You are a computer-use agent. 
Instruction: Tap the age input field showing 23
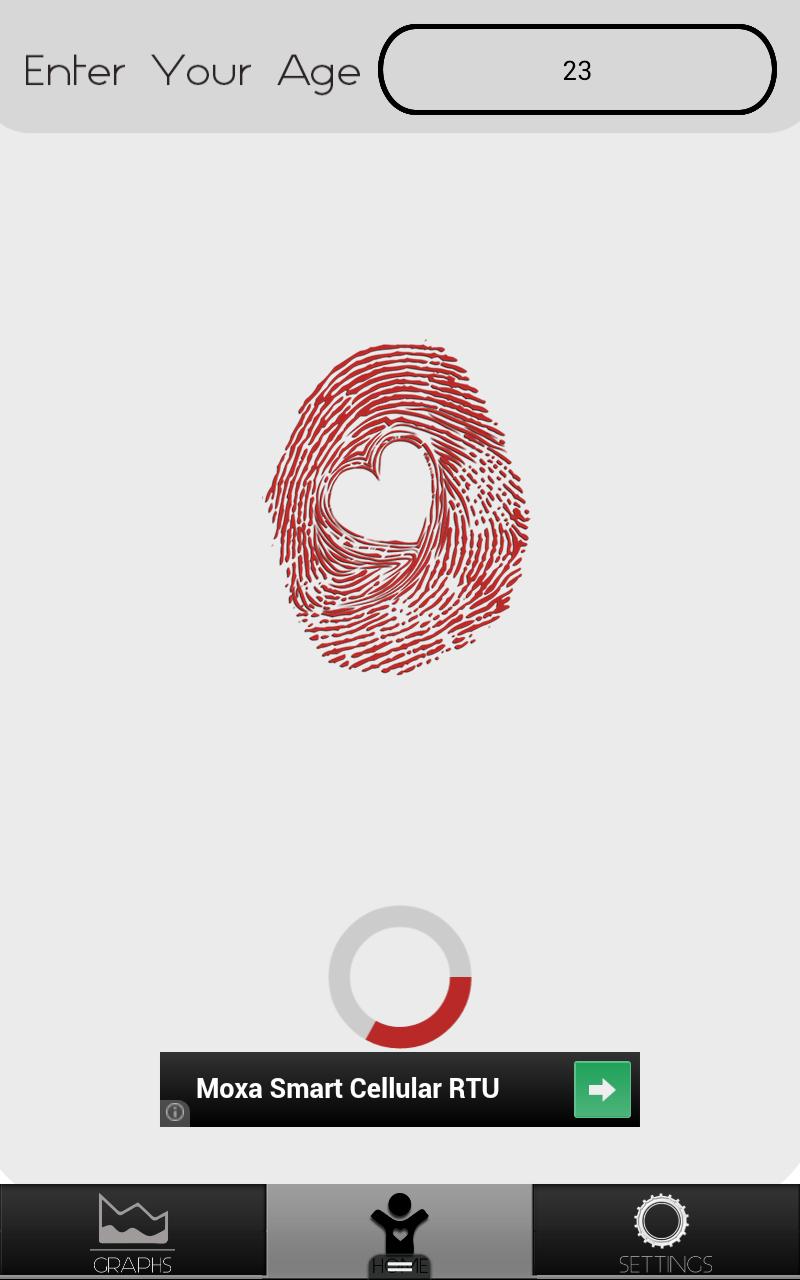click(577, 70)
